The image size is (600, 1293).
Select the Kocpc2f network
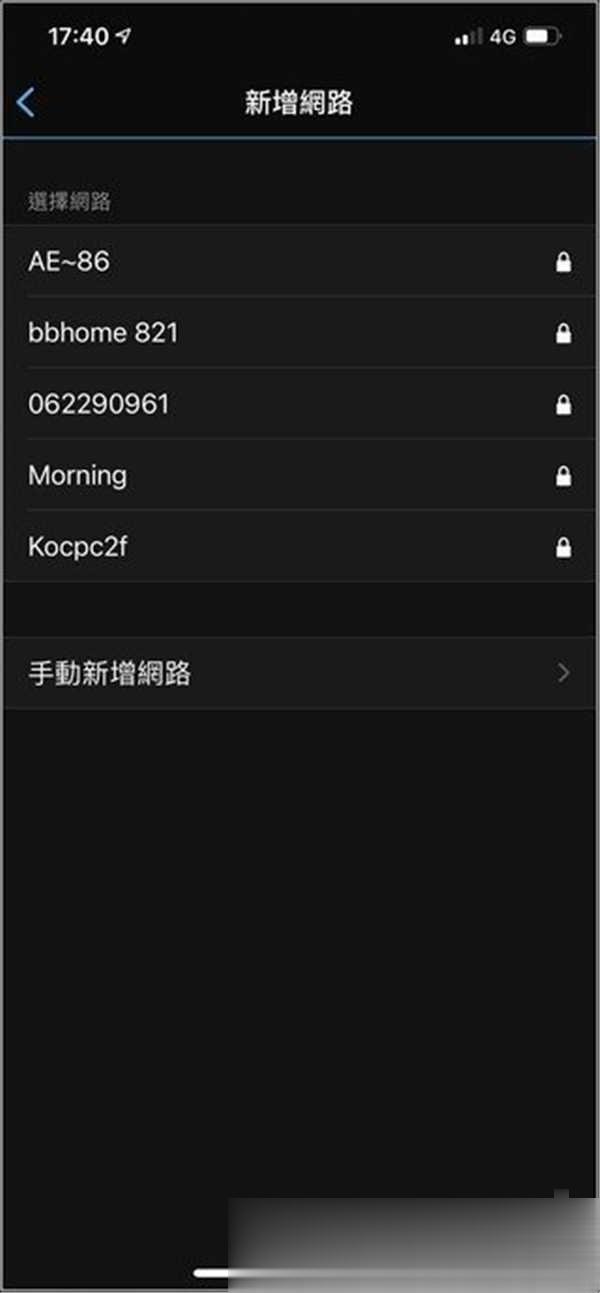pyautogui.click(x=300, y=547)
